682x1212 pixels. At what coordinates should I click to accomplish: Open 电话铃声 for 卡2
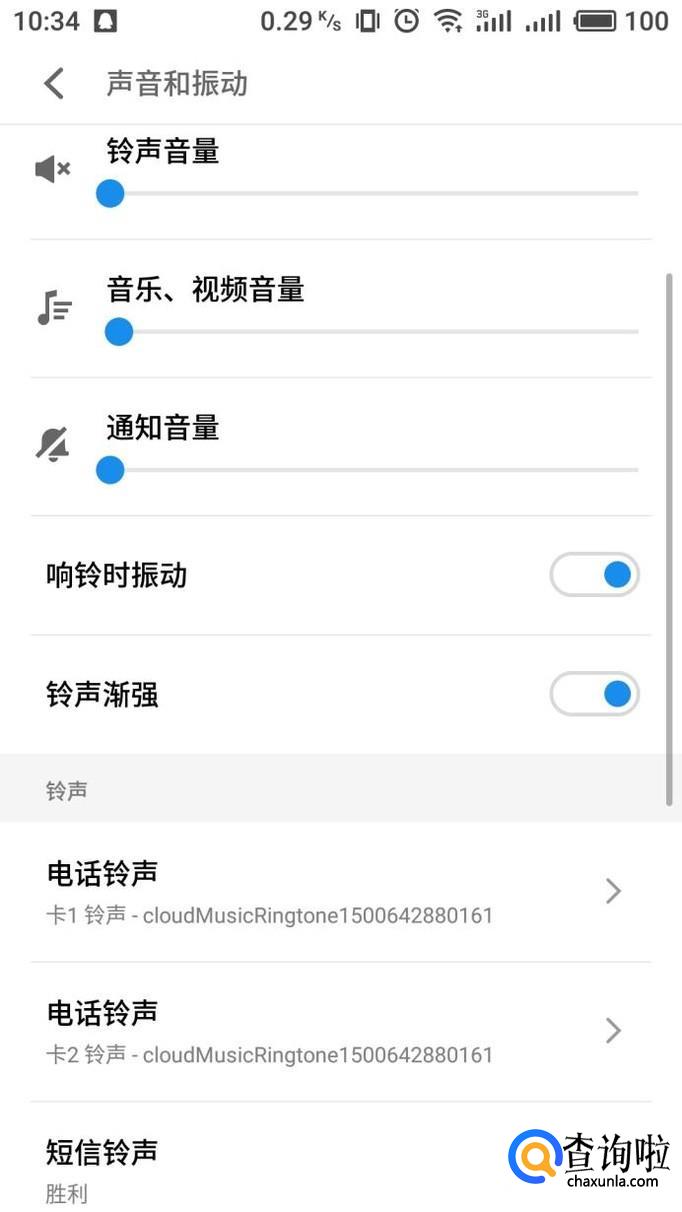click(x=340, y=1032)
